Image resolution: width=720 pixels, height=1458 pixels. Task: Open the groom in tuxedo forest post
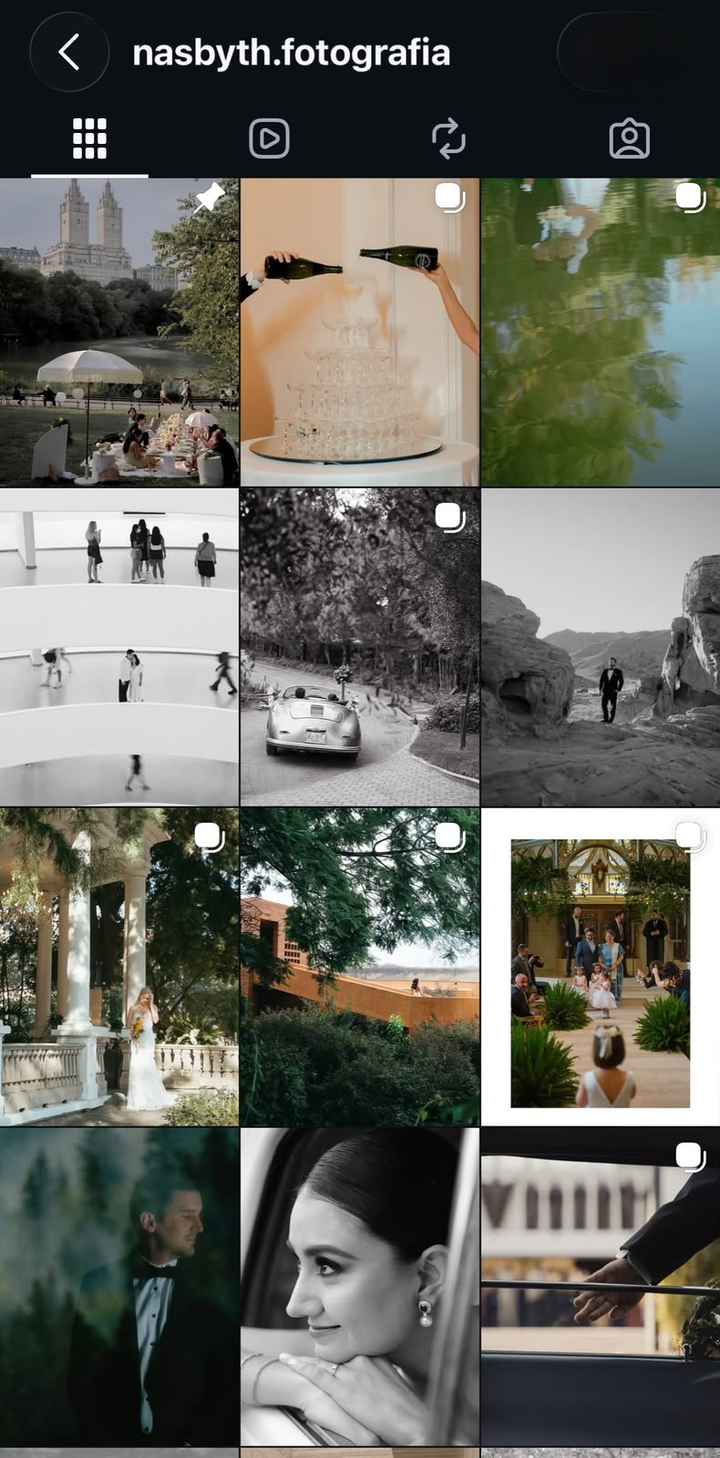tap(119, 1287)
